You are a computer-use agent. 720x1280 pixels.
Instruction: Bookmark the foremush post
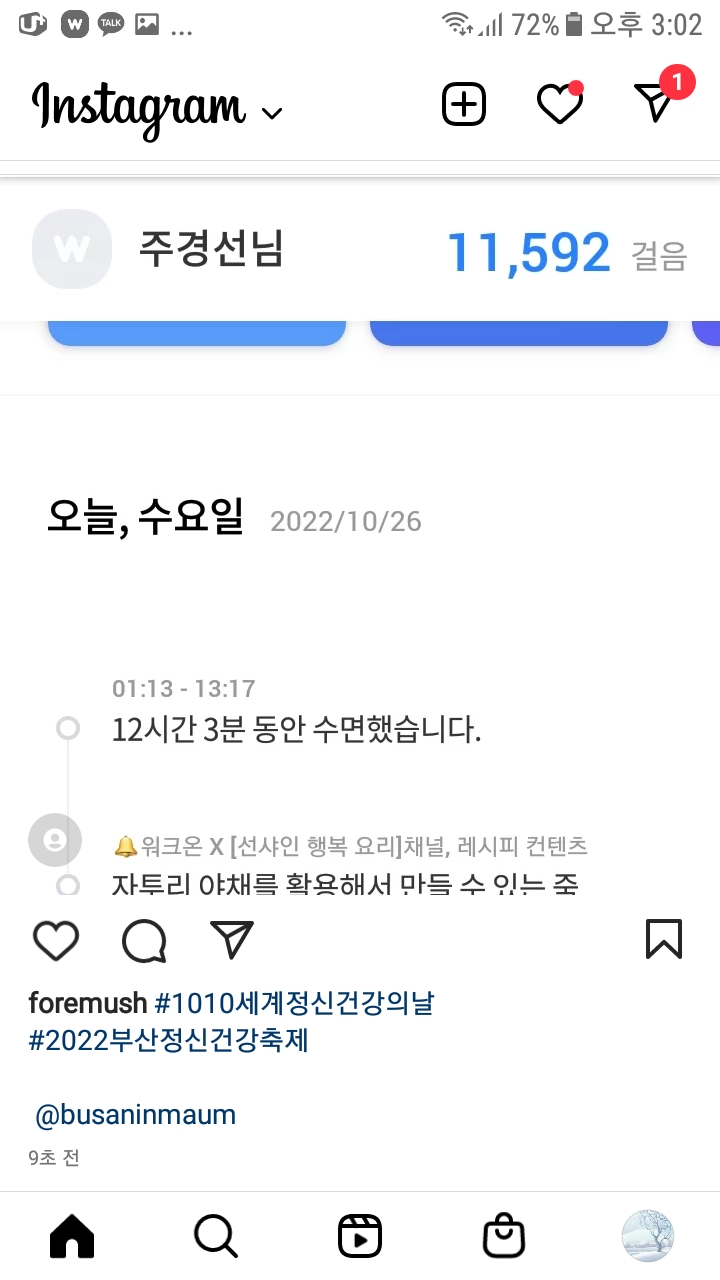(x=664, y=940)
